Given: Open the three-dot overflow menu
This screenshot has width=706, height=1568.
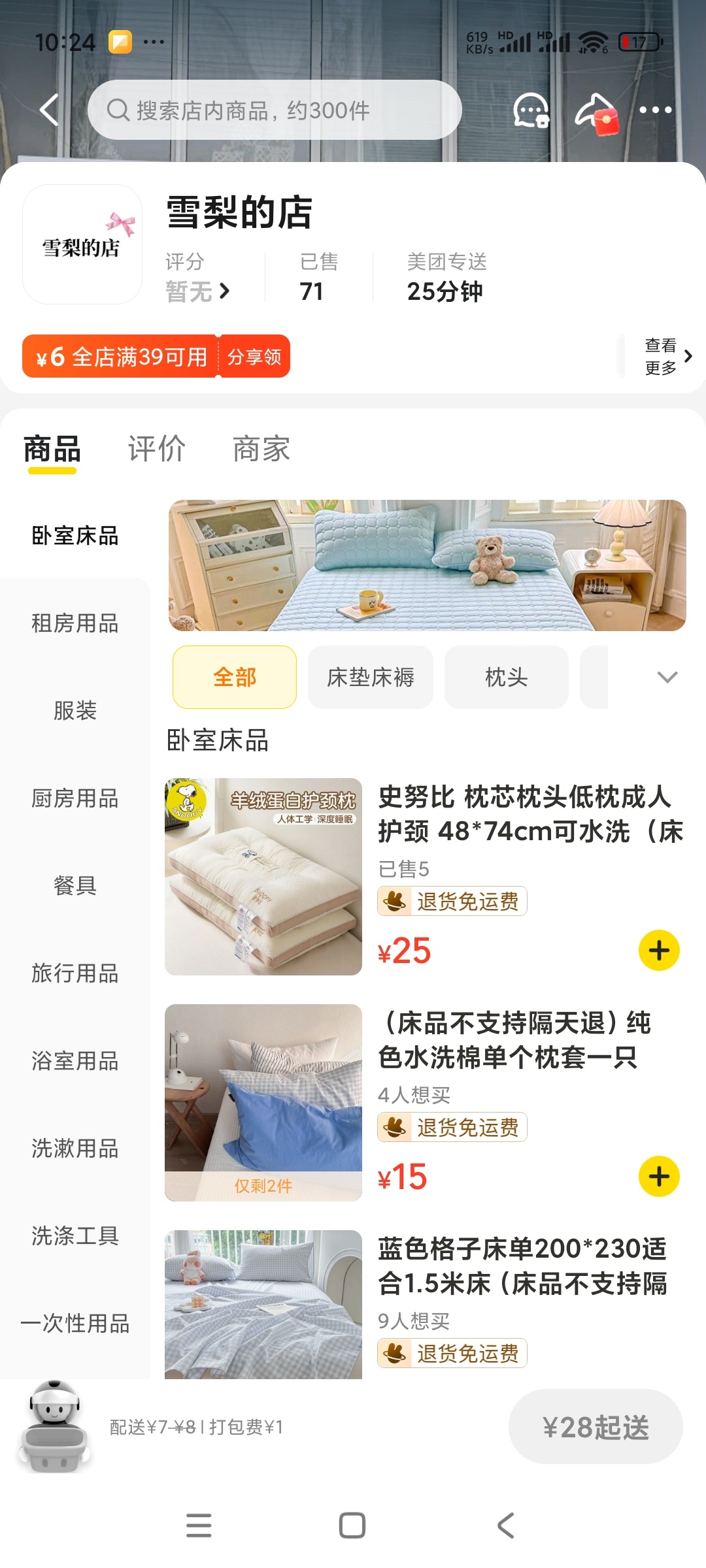Looking at the screenshot, I should click(655, 110).
